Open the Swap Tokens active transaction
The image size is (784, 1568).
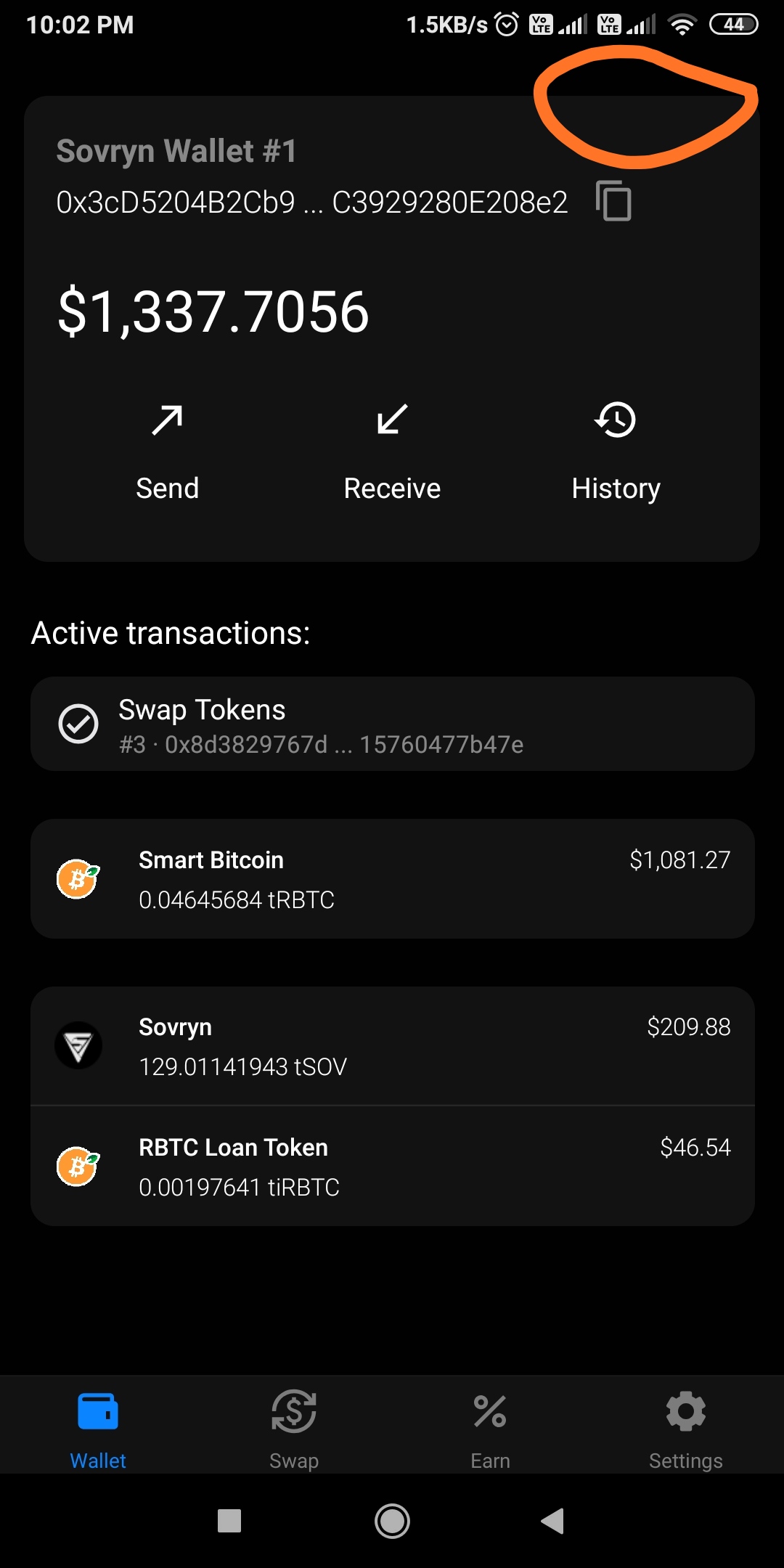click(392, 724)
